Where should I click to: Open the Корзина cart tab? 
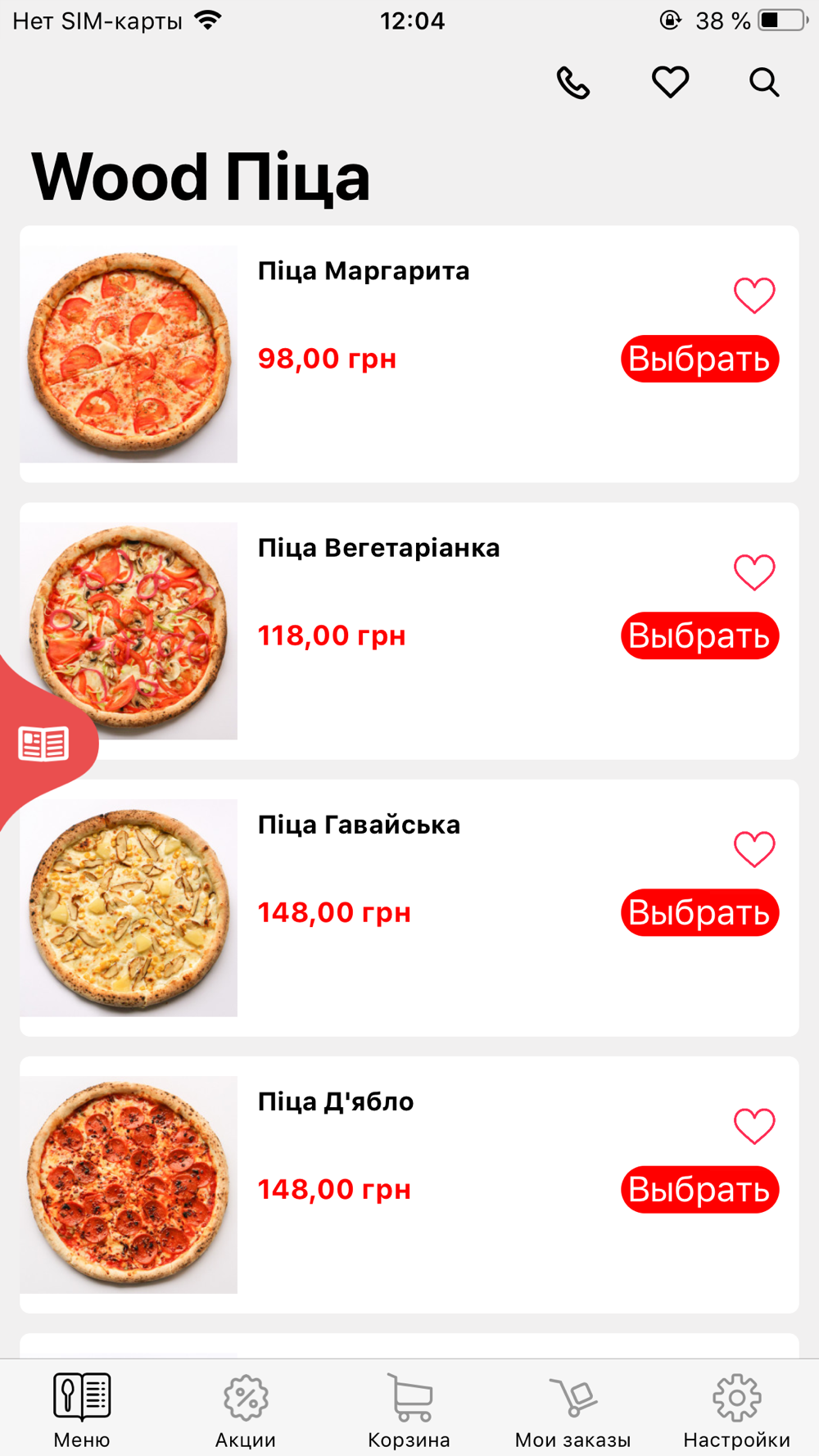pos(409,1410)
